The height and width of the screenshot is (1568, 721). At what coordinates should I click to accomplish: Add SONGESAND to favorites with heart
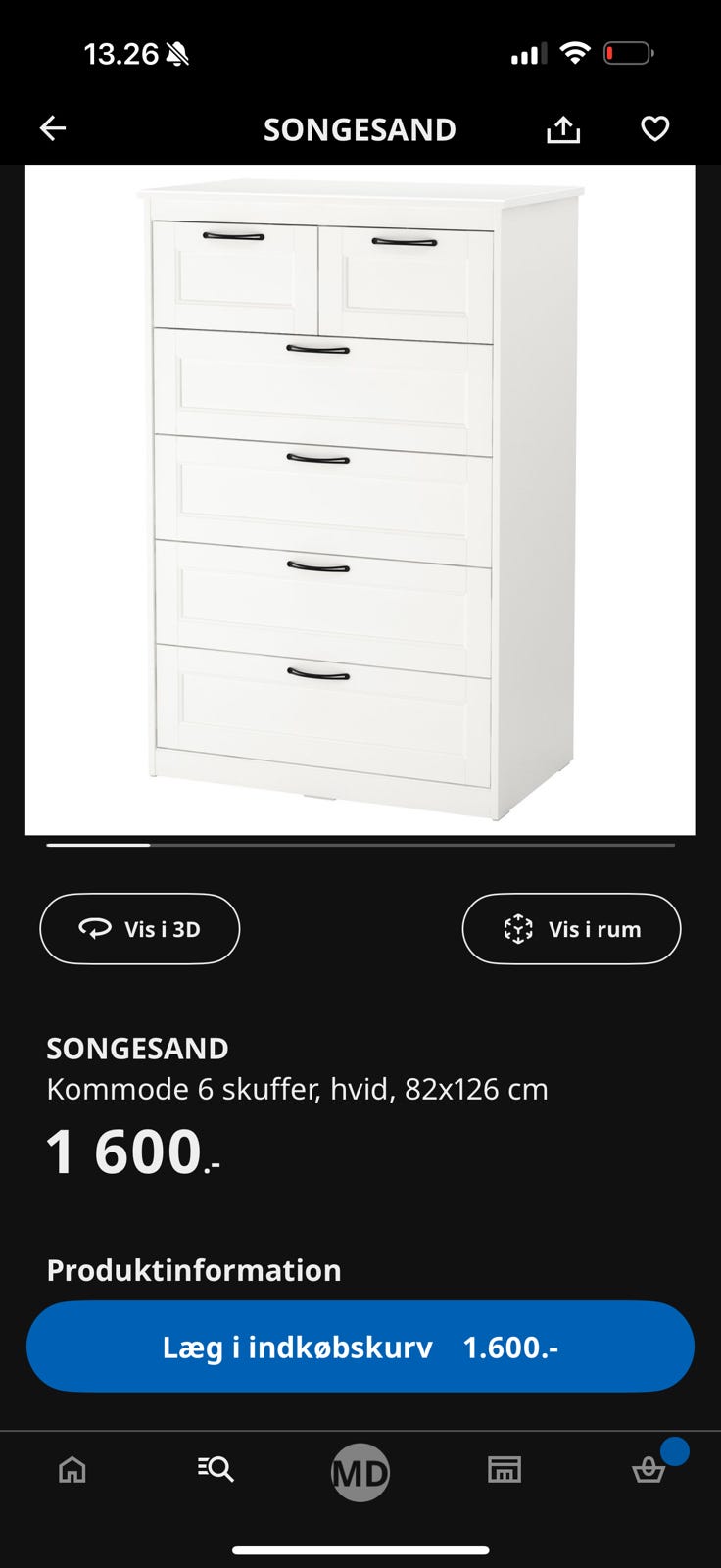tap(654, 128)
